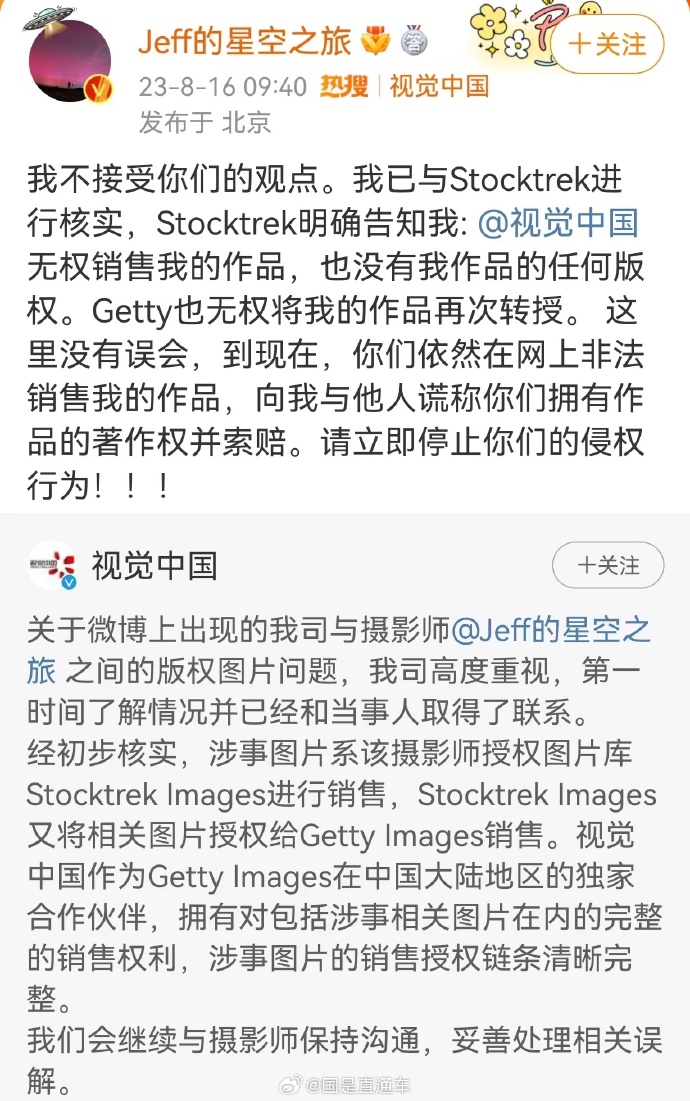
Task: Open the 热搜 视觉中国 hot-search tag
Action: point(404,87)
